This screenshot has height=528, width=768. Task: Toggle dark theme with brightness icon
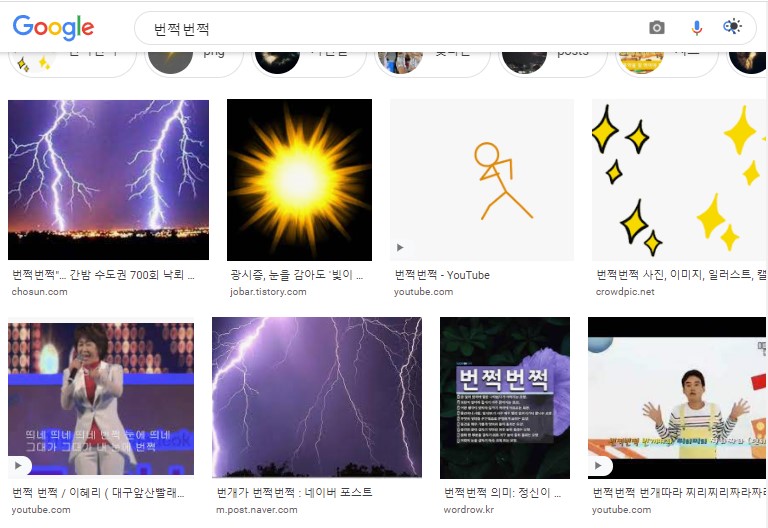pyautogui.click(x=733, y=28)
